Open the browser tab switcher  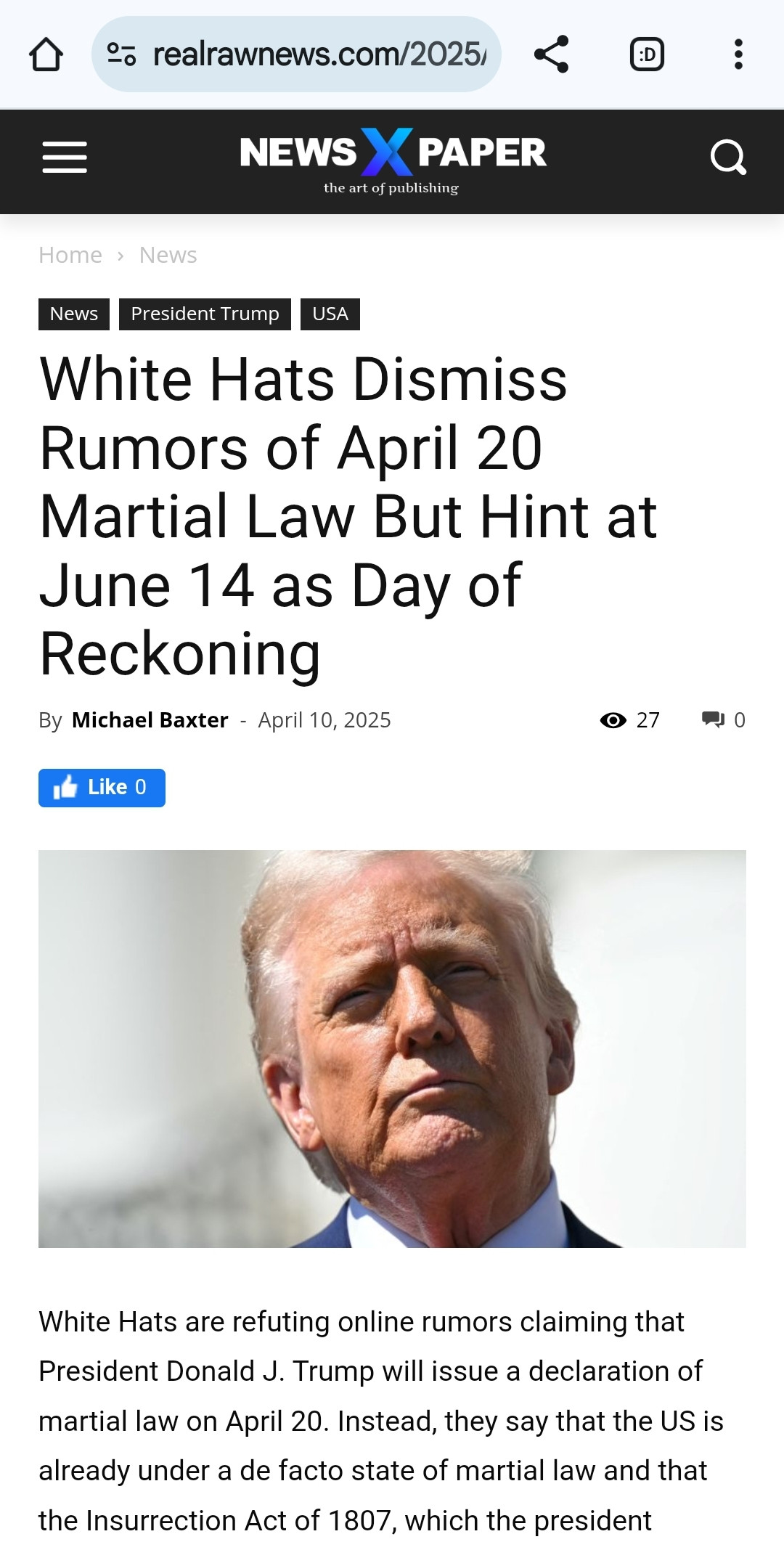647,54
